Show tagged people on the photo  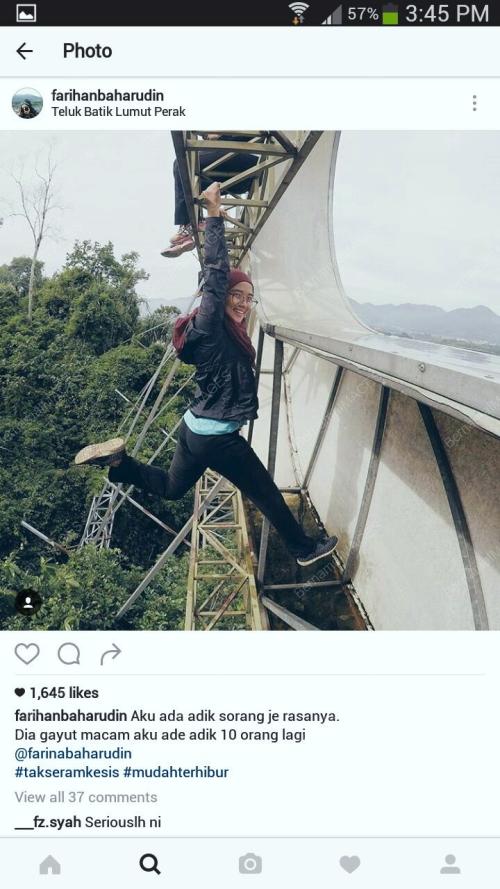pyautogui.click(x=28, y=602)
